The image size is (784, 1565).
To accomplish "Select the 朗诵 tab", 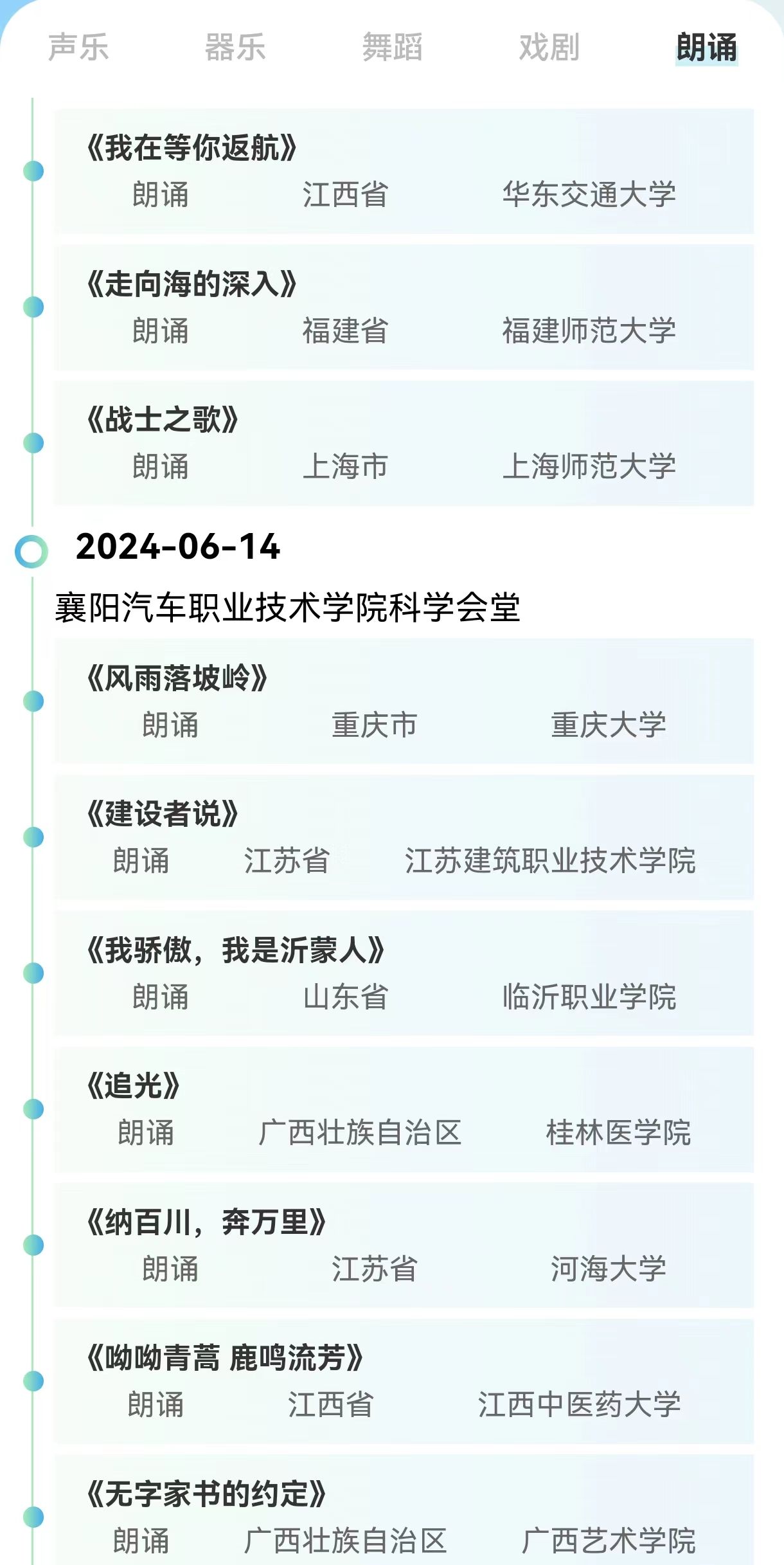I will [706, 47].
